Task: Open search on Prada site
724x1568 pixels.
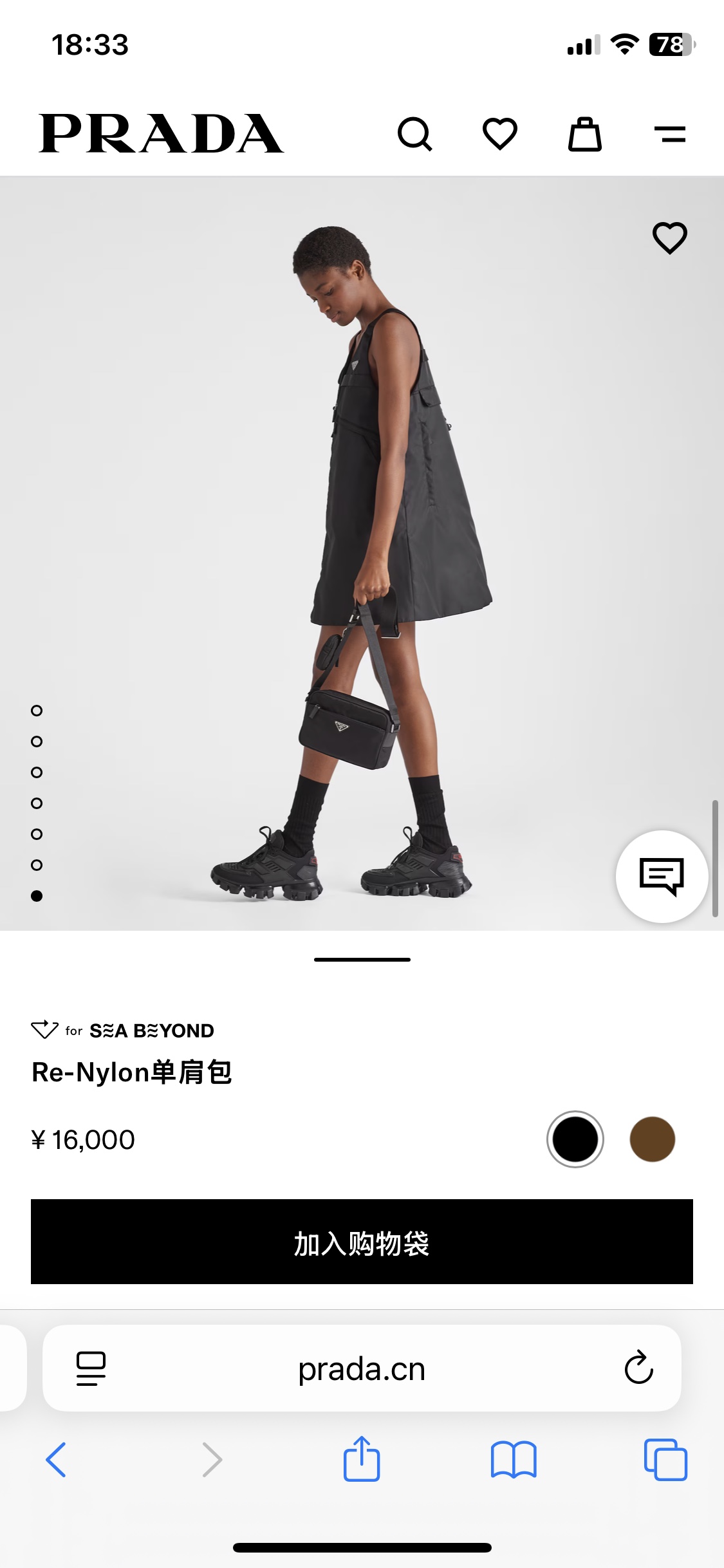Action: 415,134
